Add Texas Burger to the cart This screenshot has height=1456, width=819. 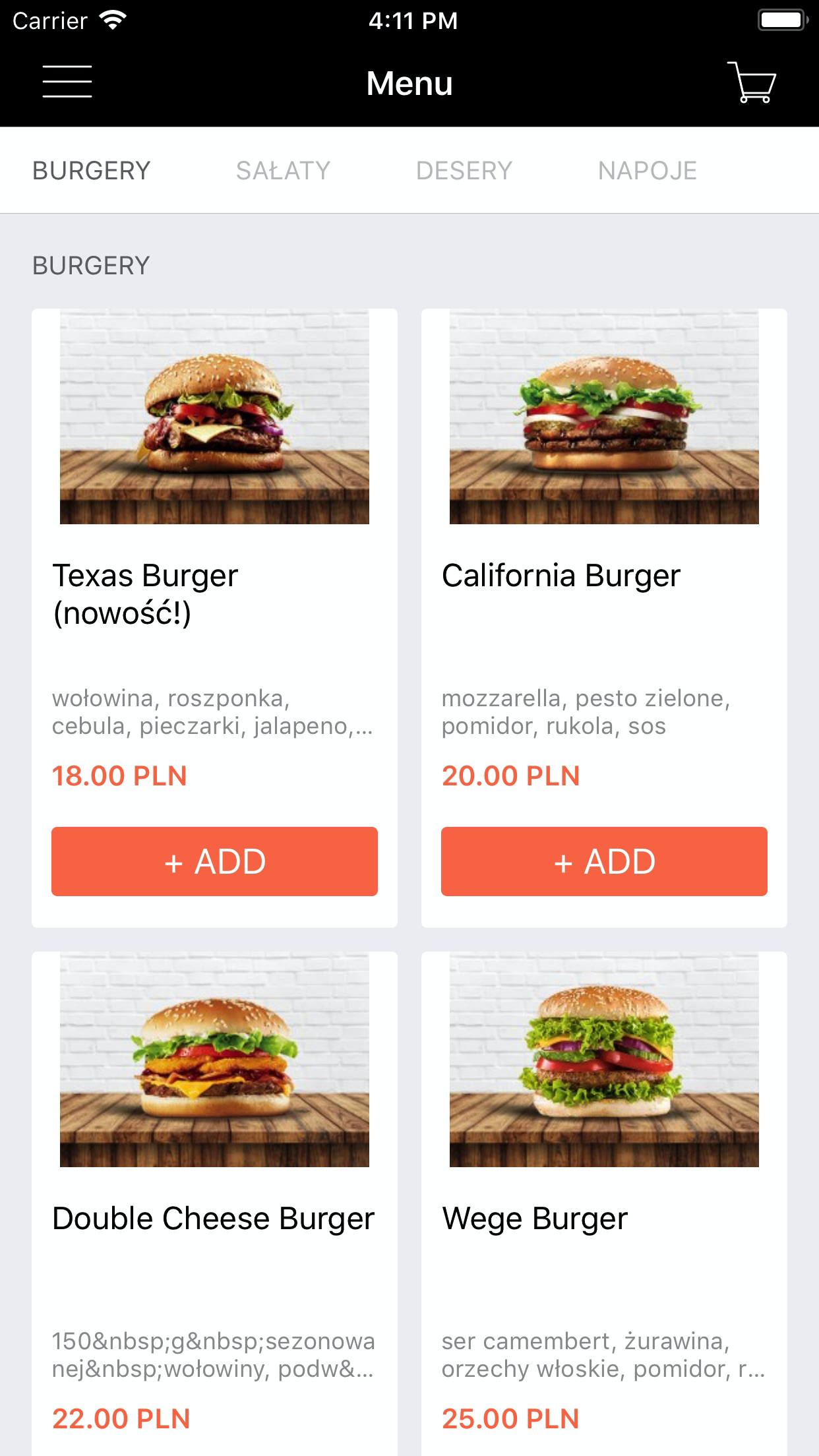point(214,861)
